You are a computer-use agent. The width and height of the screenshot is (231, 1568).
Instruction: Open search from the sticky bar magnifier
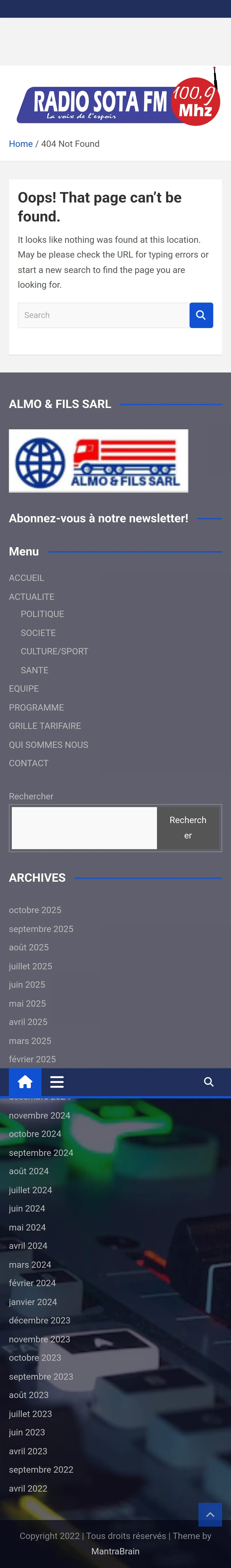(x=208, y=1082)
